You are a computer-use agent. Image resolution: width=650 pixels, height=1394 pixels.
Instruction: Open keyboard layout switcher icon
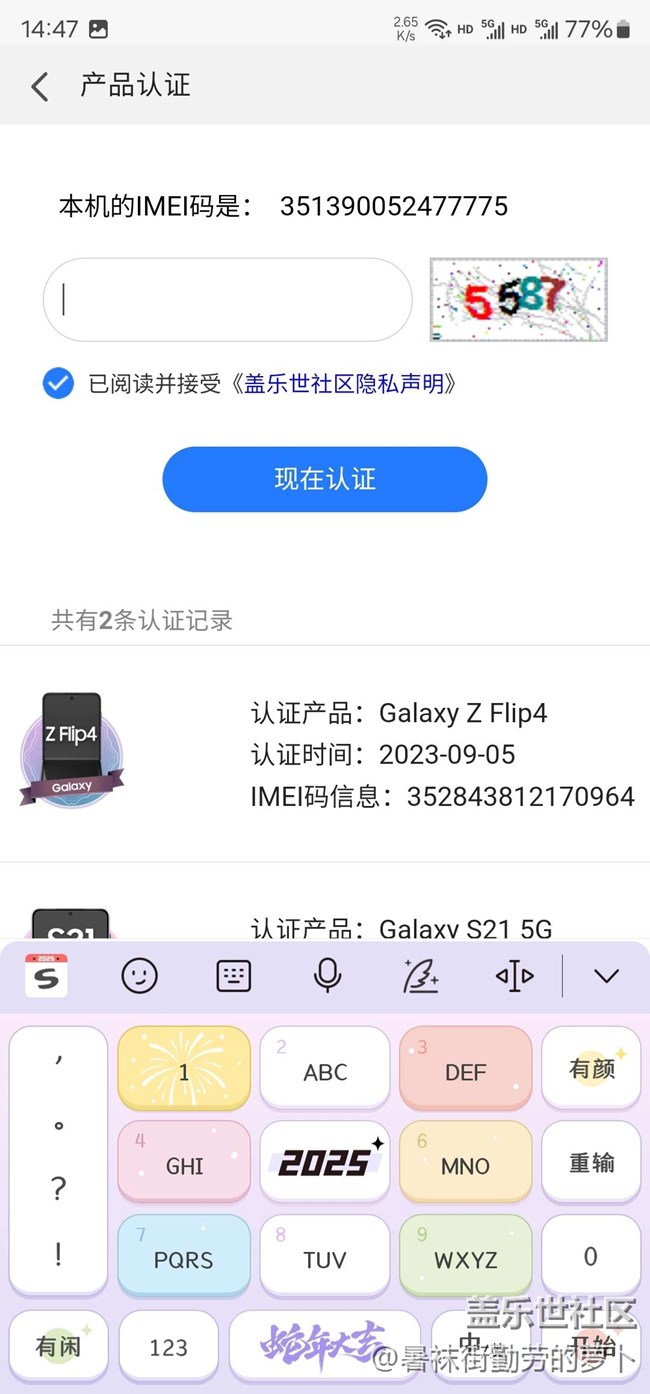pyautogui.click(x=233, y=975)
